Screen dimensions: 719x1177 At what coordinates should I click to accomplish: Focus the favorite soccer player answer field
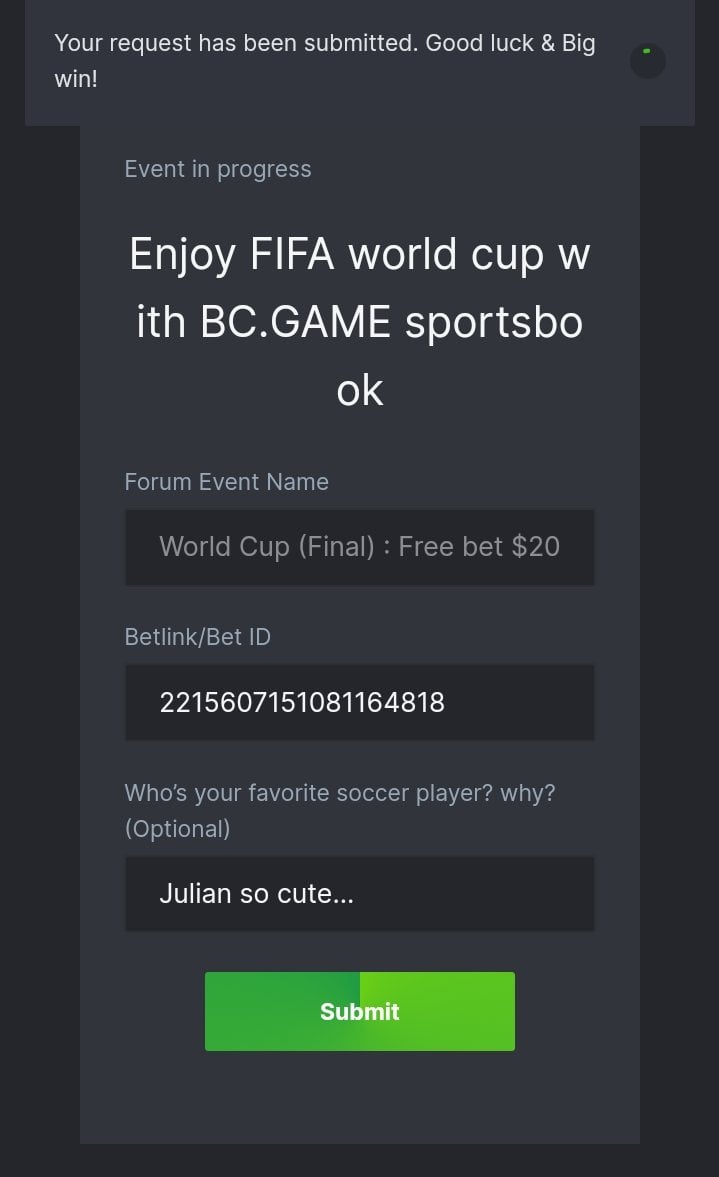pos(359,893)
